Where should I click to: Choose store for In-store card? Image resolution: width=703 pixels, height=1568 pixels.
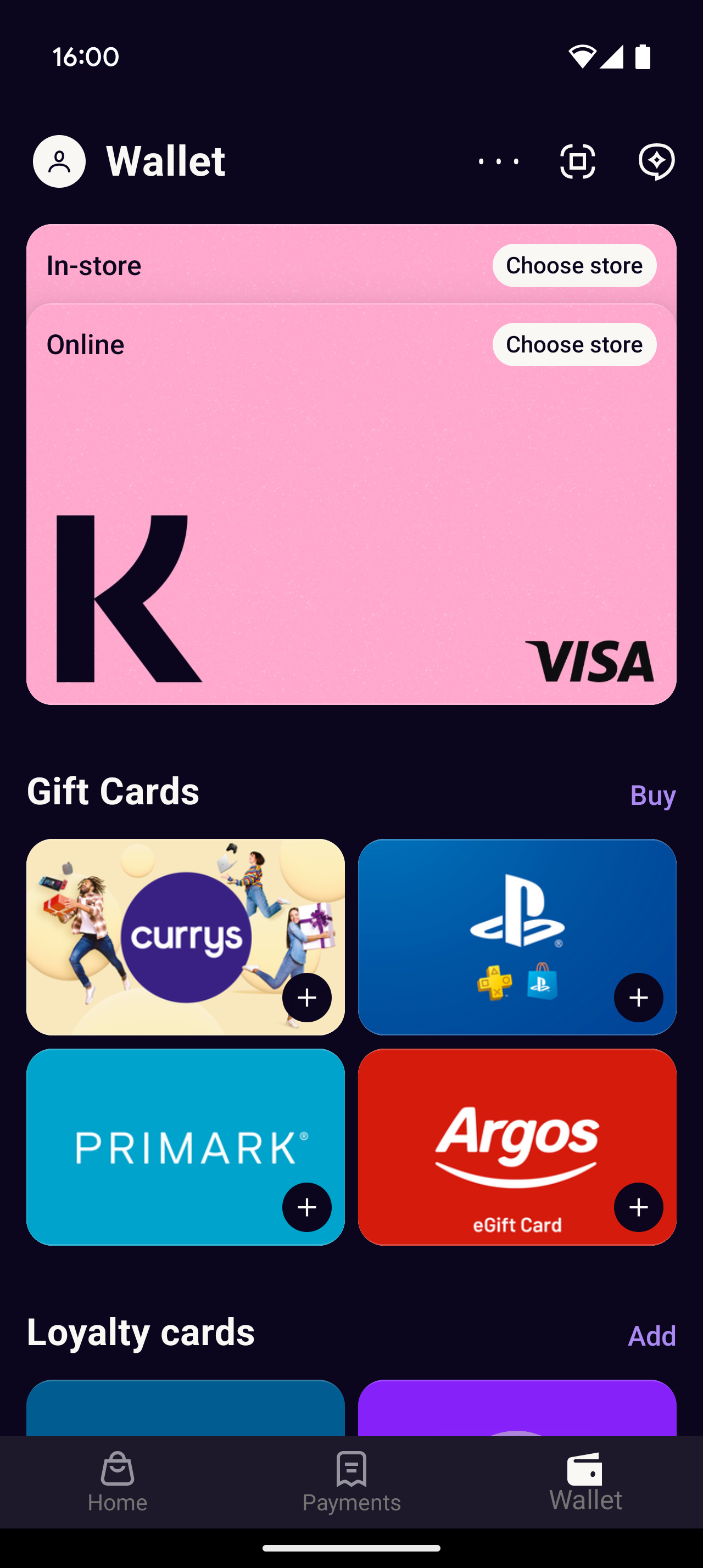tap(574, 265)
